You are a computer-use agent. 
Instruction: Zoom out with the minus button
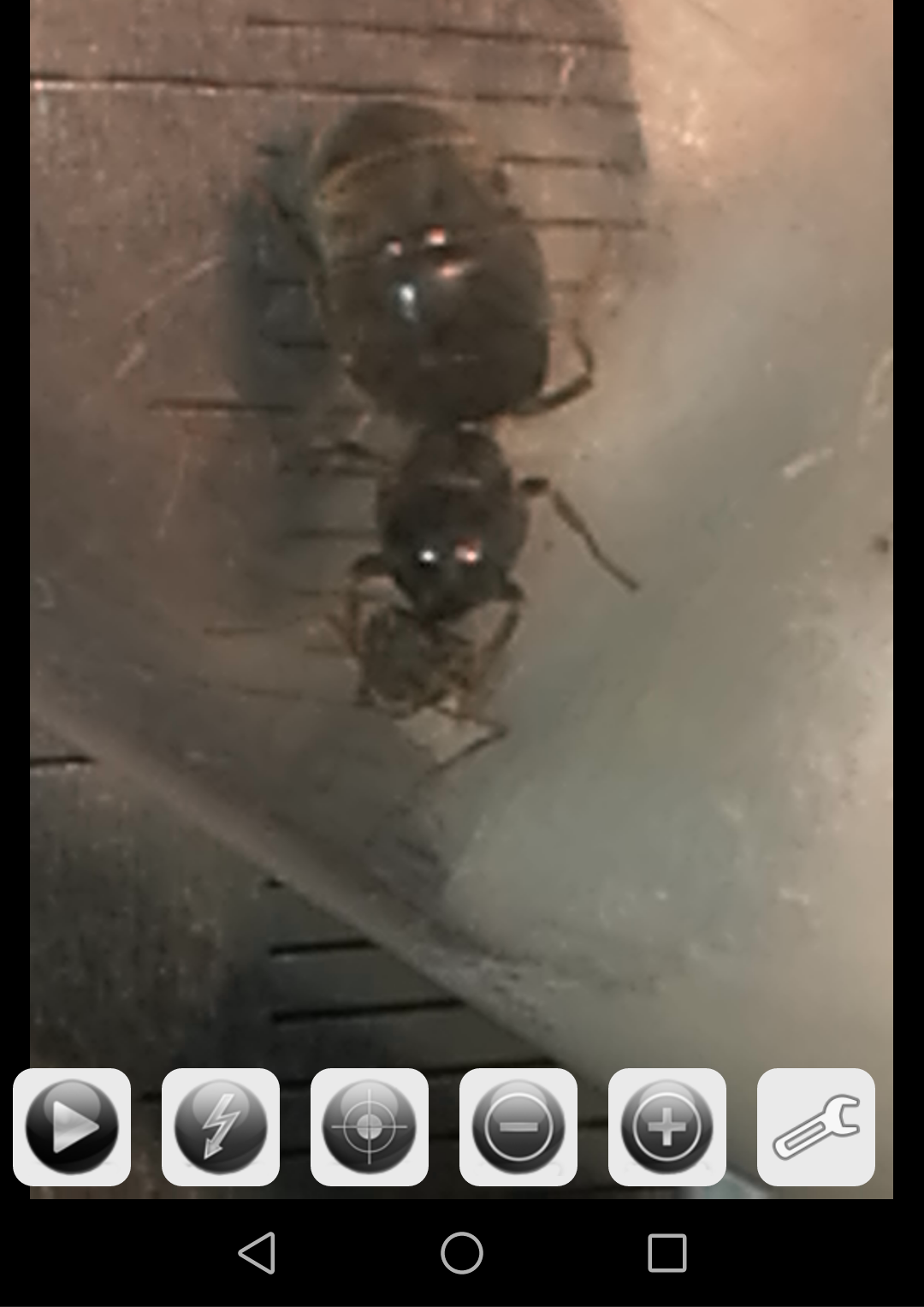518,1126
